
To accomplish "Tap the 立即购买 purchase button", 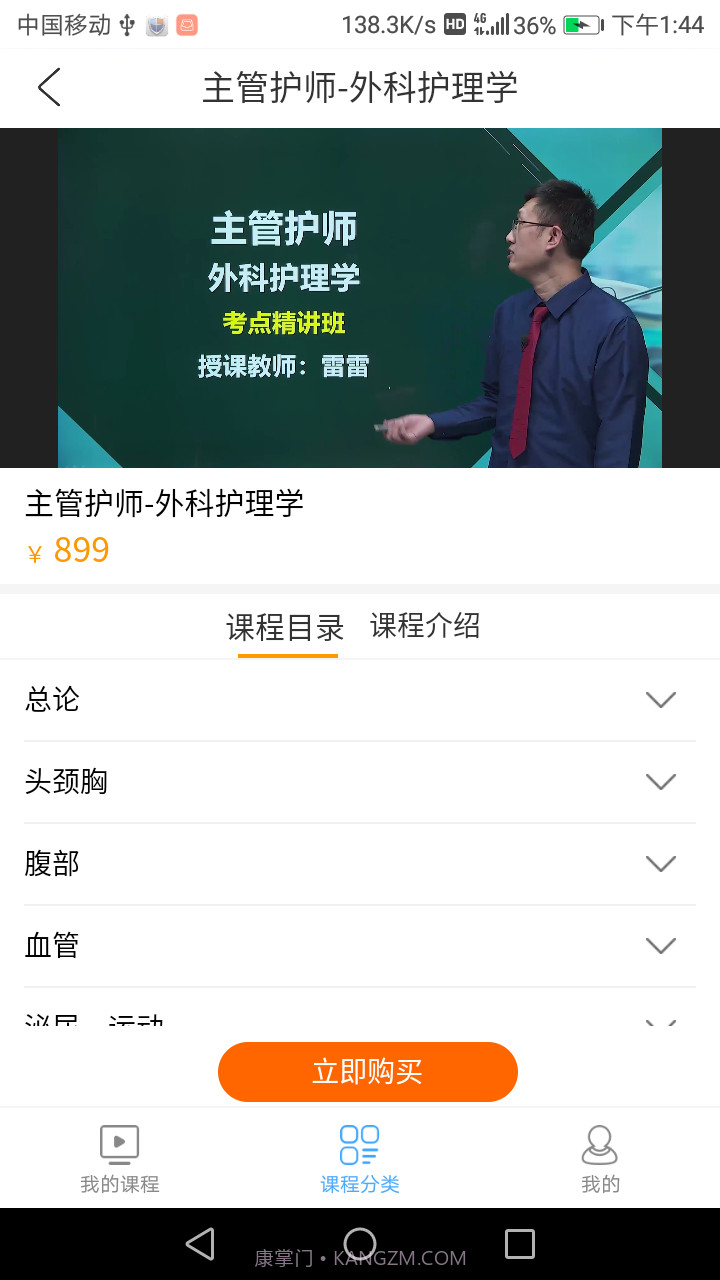I will coord(367,1071).
